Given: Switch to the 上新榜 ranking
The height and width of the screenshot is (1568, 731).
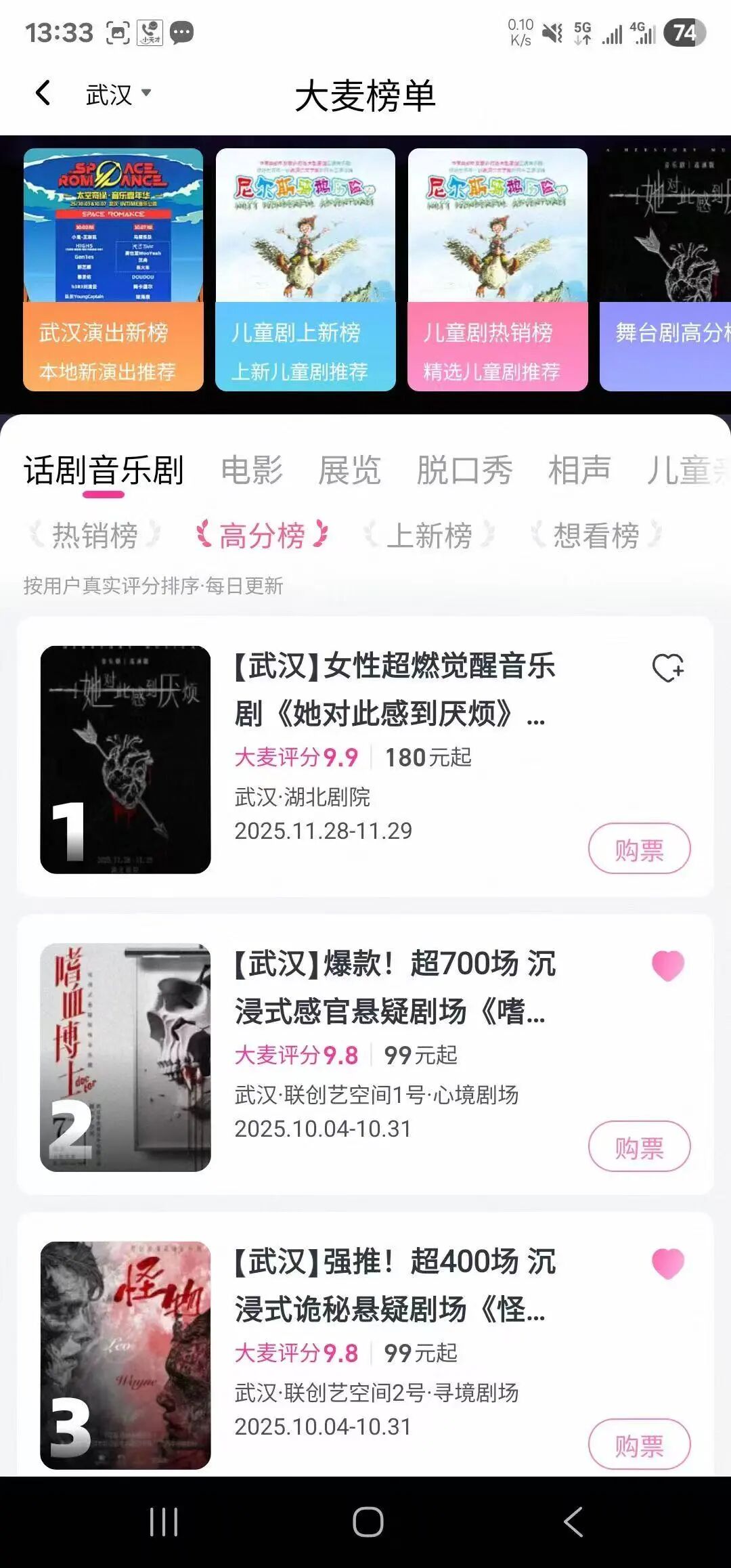Looking at the screenshot, I should [429, 536].
